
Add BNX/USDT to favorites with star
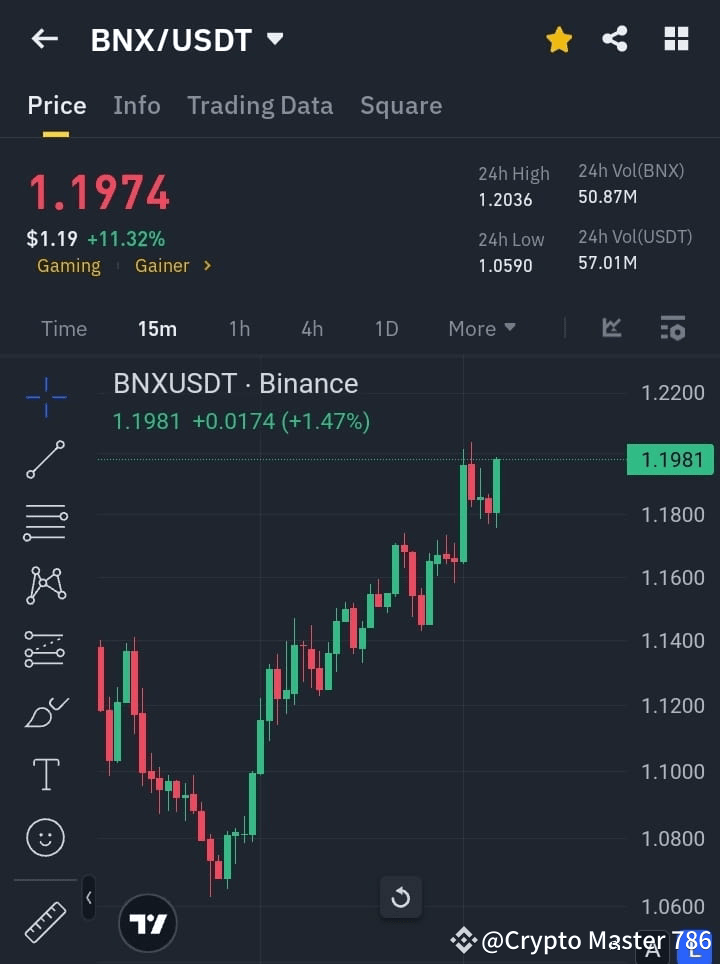click(x=559, y=39)
